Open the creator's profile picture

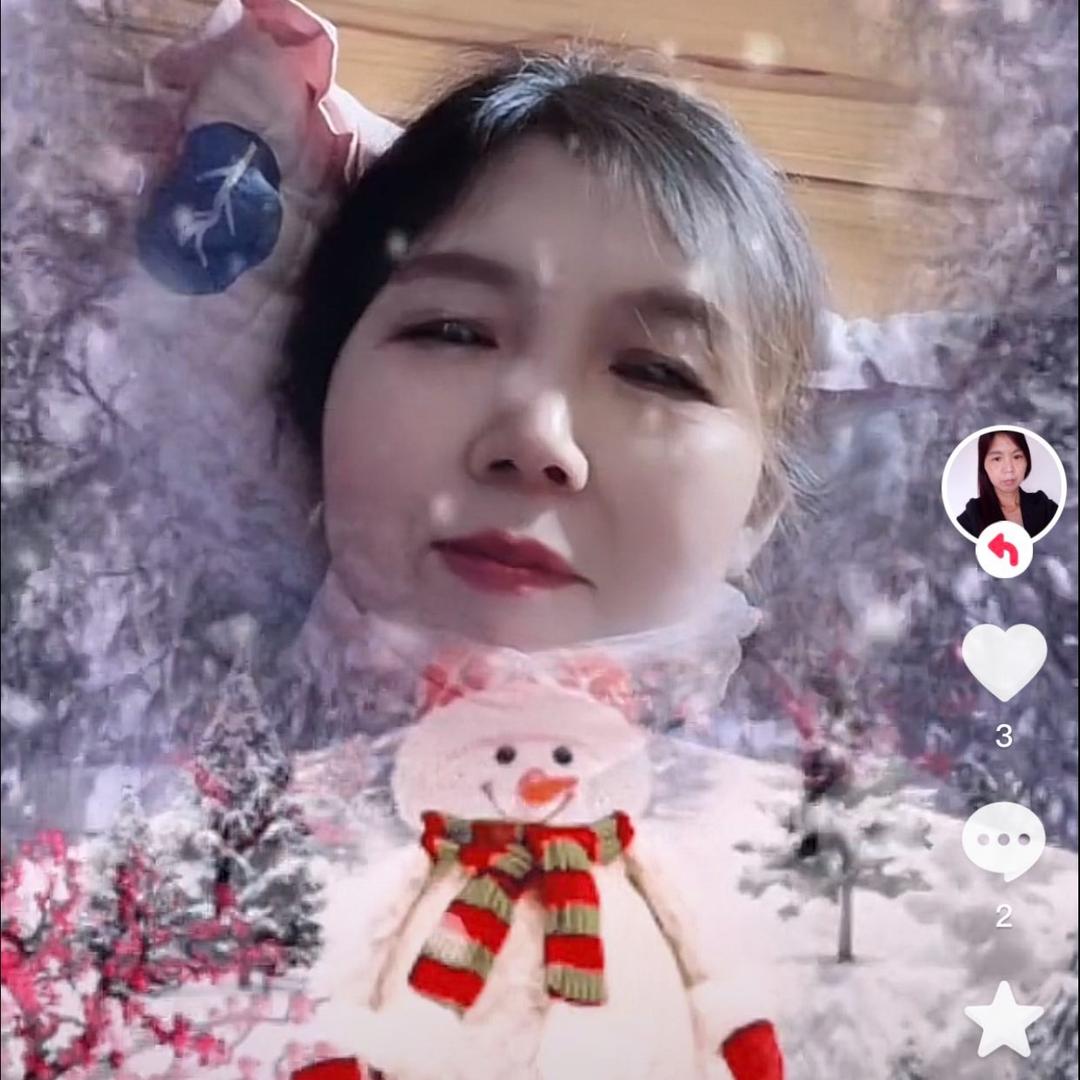[x=1004, y=486]
